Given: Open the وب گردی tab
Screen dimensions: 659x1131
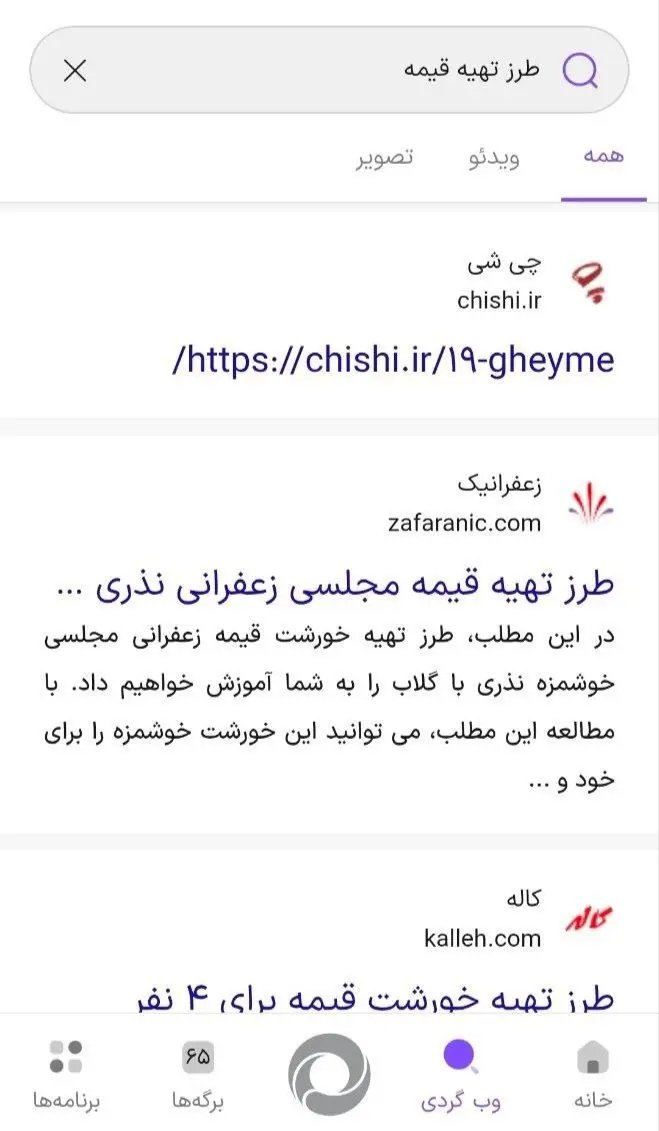Looking at the screenshot, I should point(461,1074).
